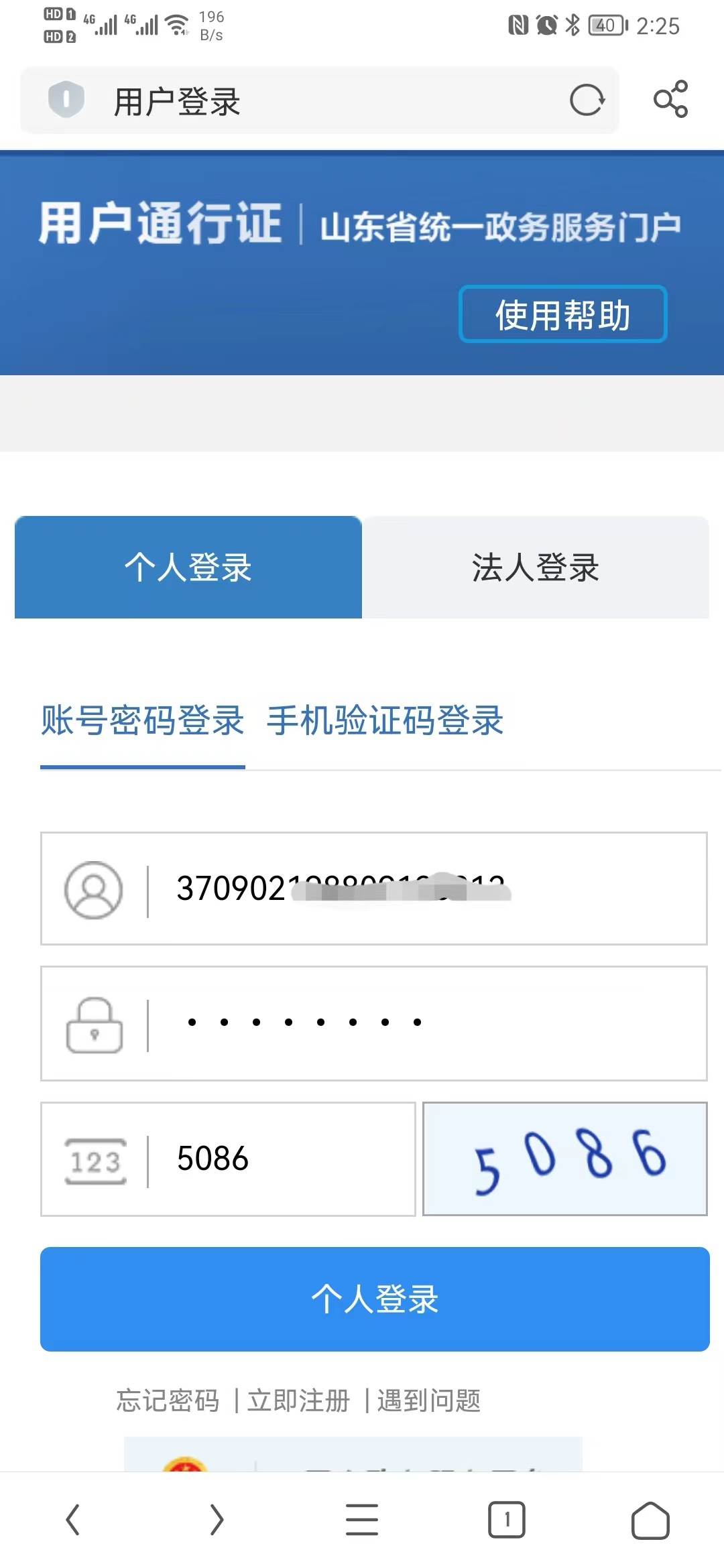Screen dimensions: 724x1568
Task: Select the 个人登录 tab
Action: 188,568
